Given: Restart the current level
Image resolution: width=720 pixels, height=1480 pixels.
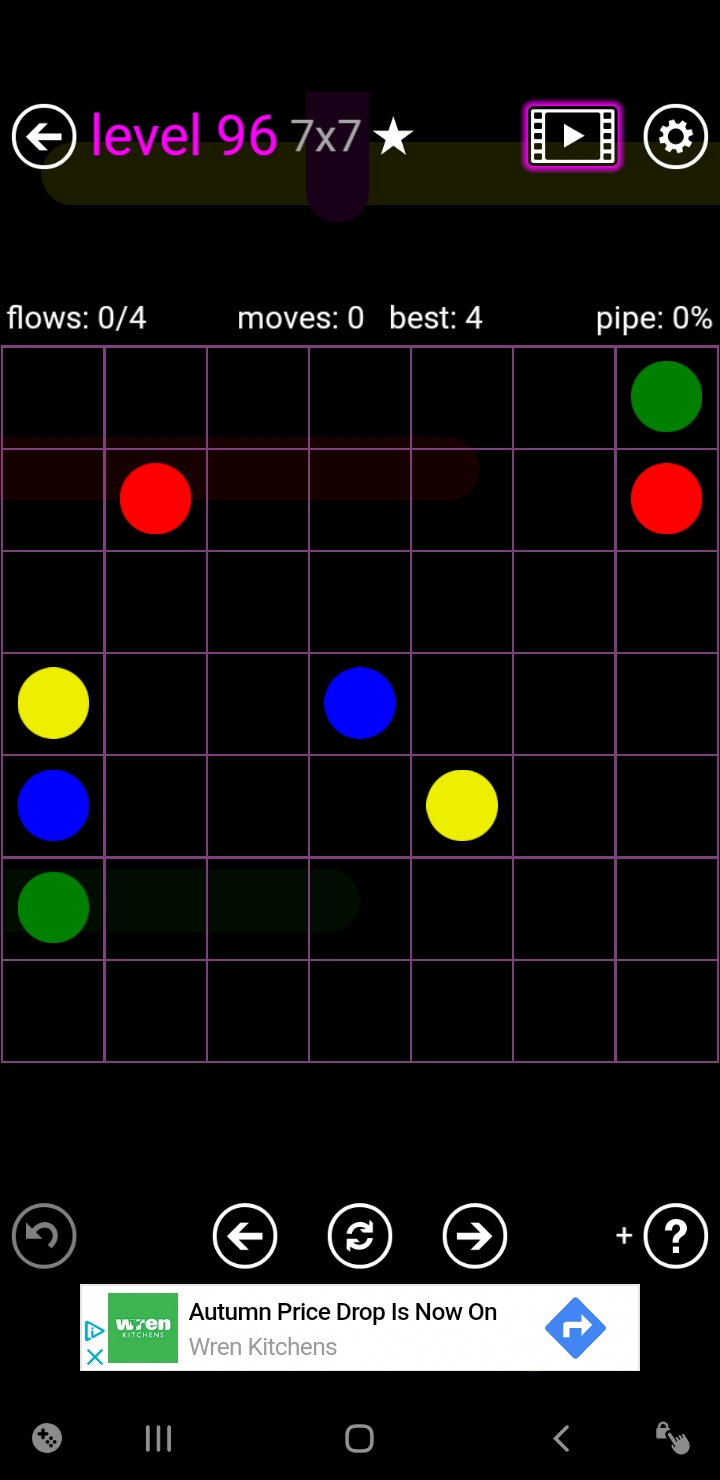Looking at the screenshot, I should [x=360, y=1236].
